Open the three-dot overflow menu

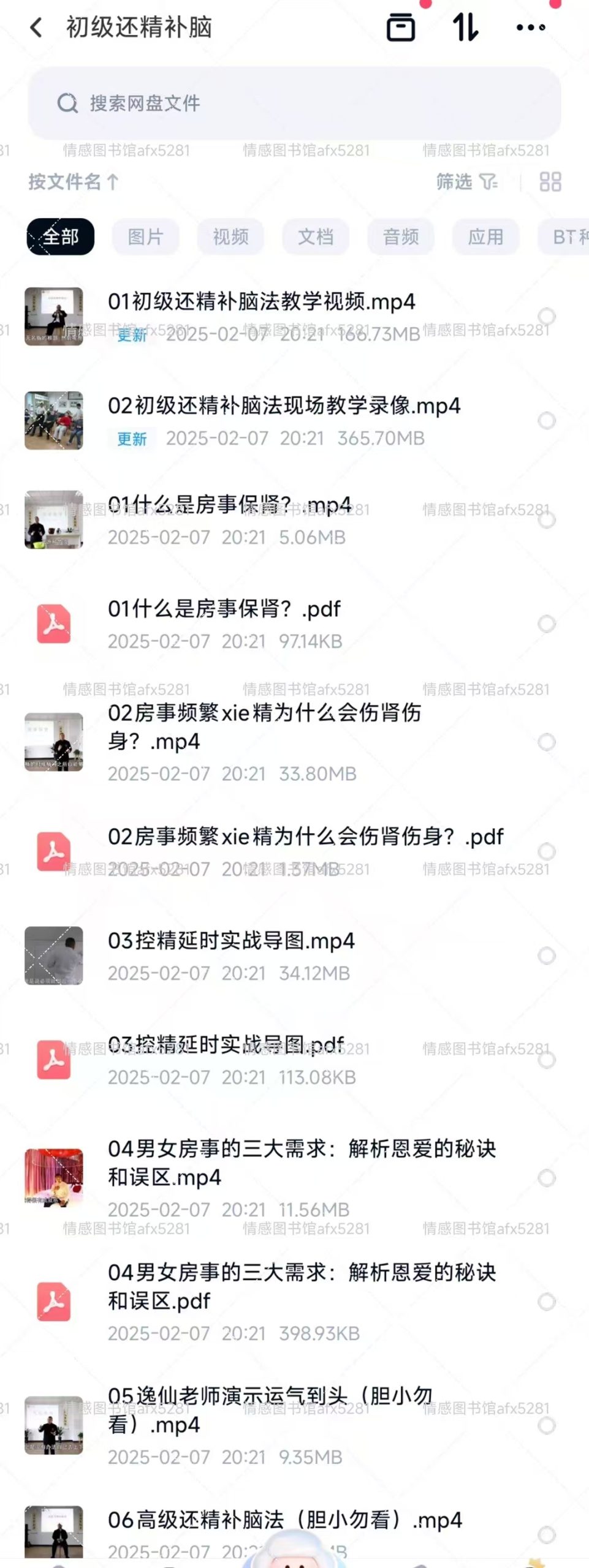[x=531, y=28]
